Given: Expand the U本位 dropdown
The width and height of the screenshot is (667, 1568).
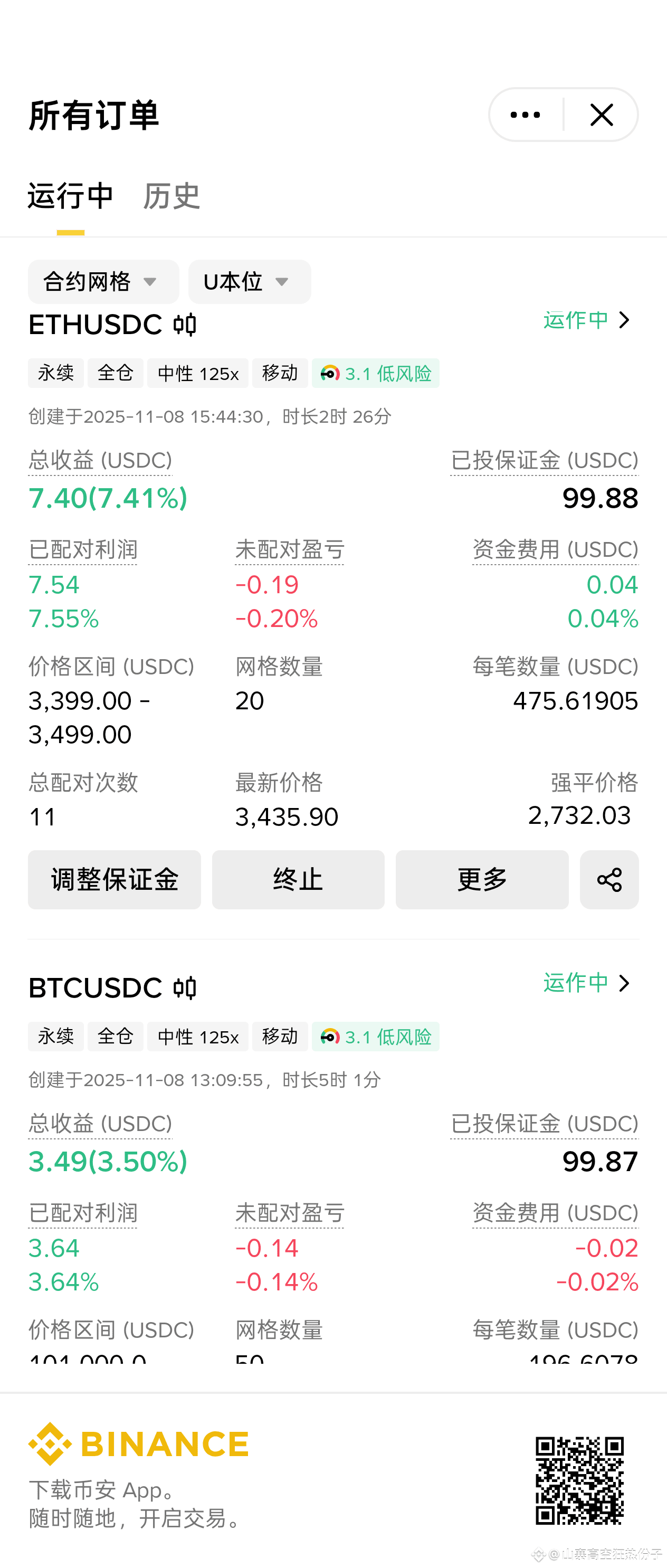Looking at the screenshot, I should coord(250,282).
